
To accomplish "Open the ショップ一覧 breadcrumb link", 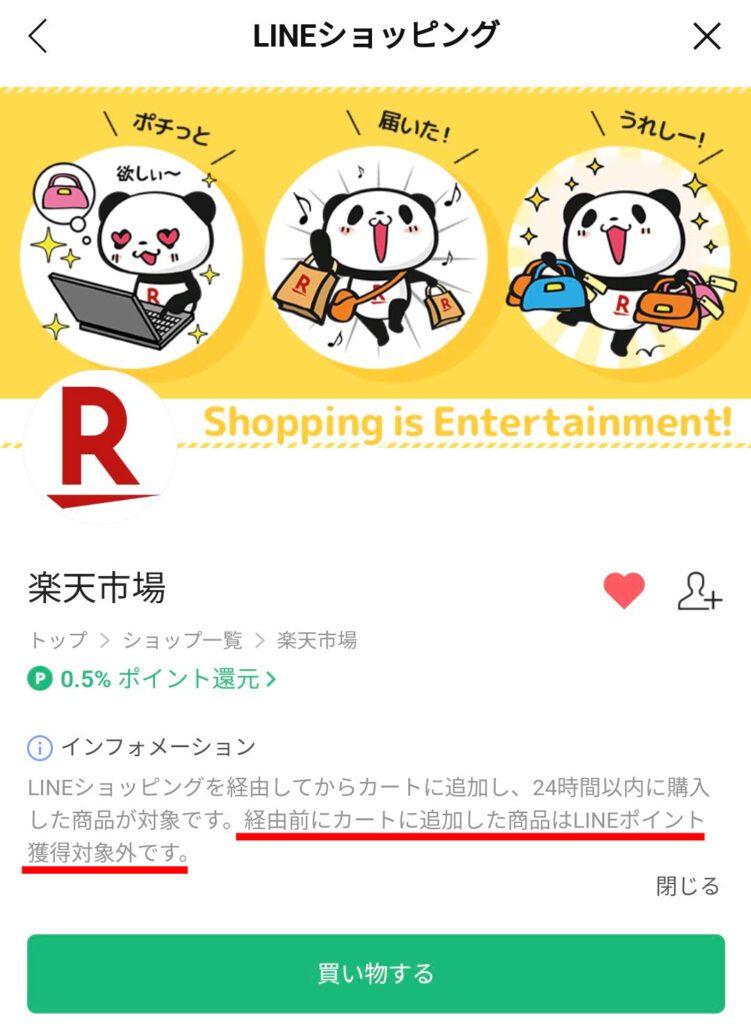I will coord(180,640).
